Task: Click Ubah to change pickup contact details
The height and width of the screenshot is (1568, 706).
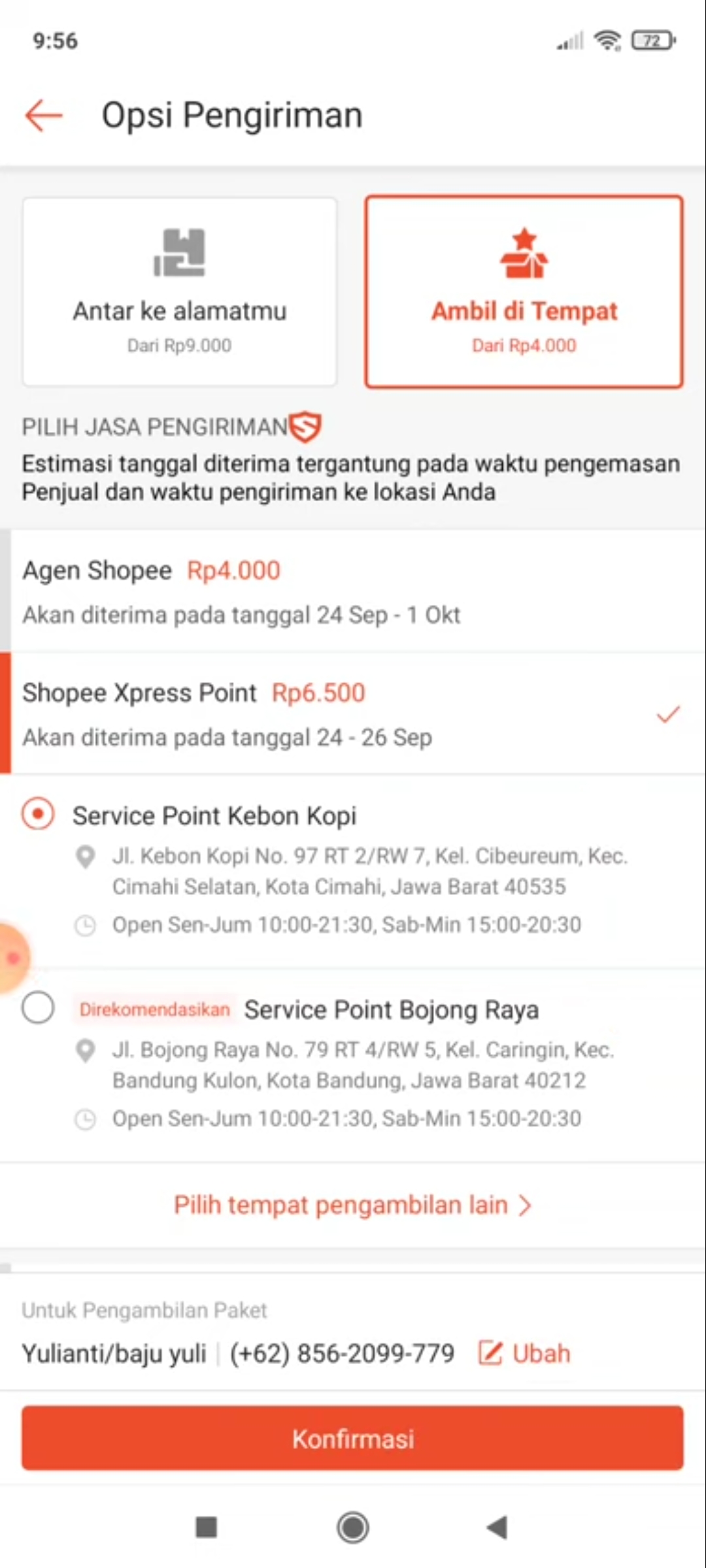Action: pyautogui.click(x=540, y=1353)
